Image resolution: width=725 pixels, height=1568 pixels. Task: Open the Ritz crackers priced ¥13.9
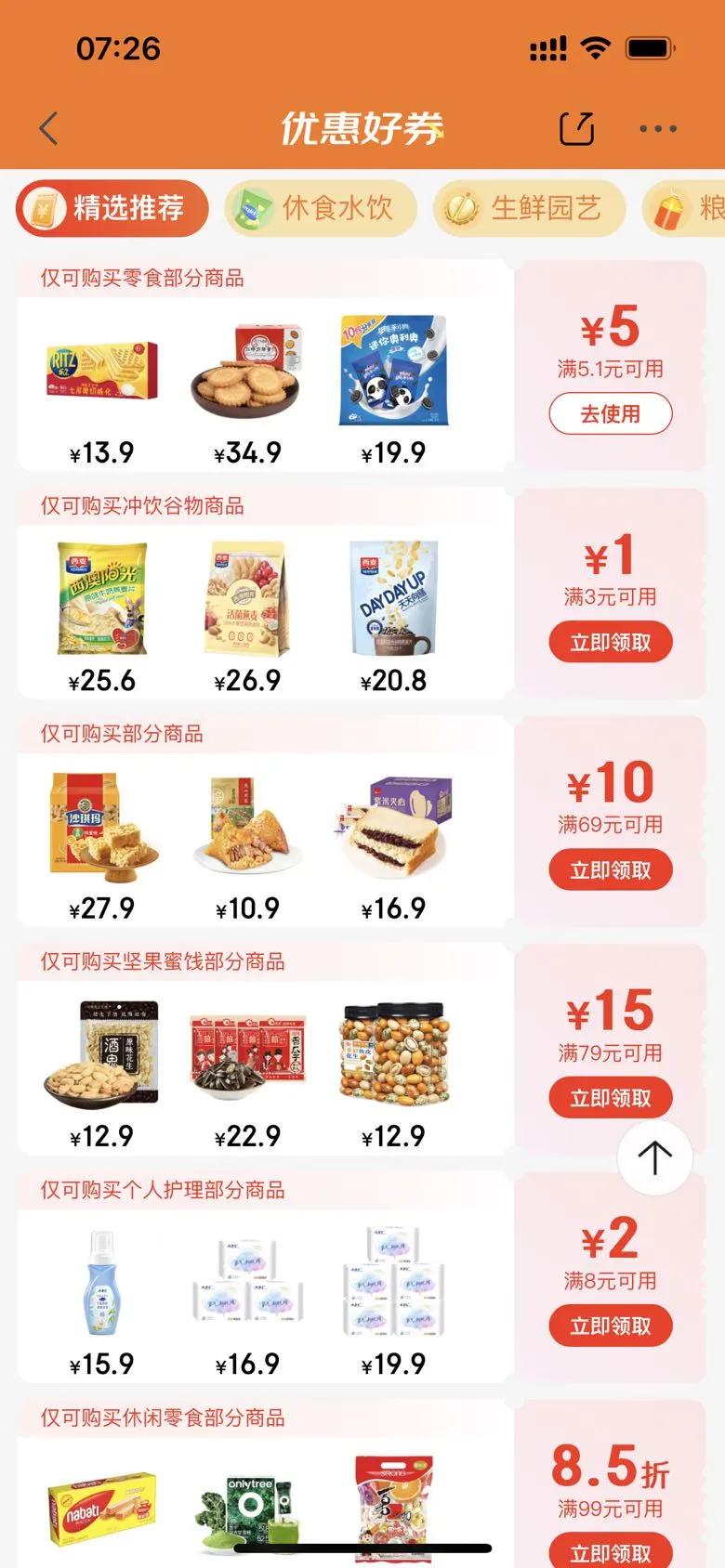[x=102, y=371]
